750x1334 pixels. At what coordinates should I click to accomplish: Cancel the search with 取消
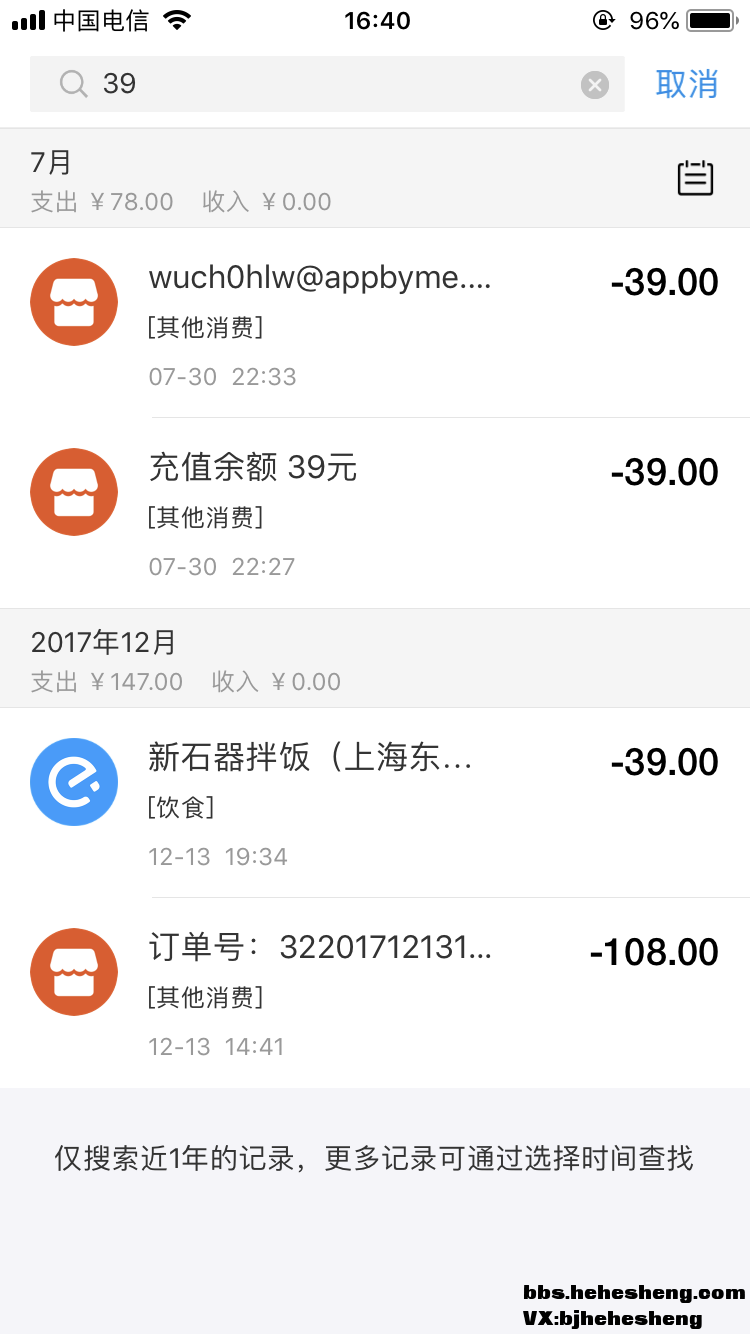click(x=687, y=84)
